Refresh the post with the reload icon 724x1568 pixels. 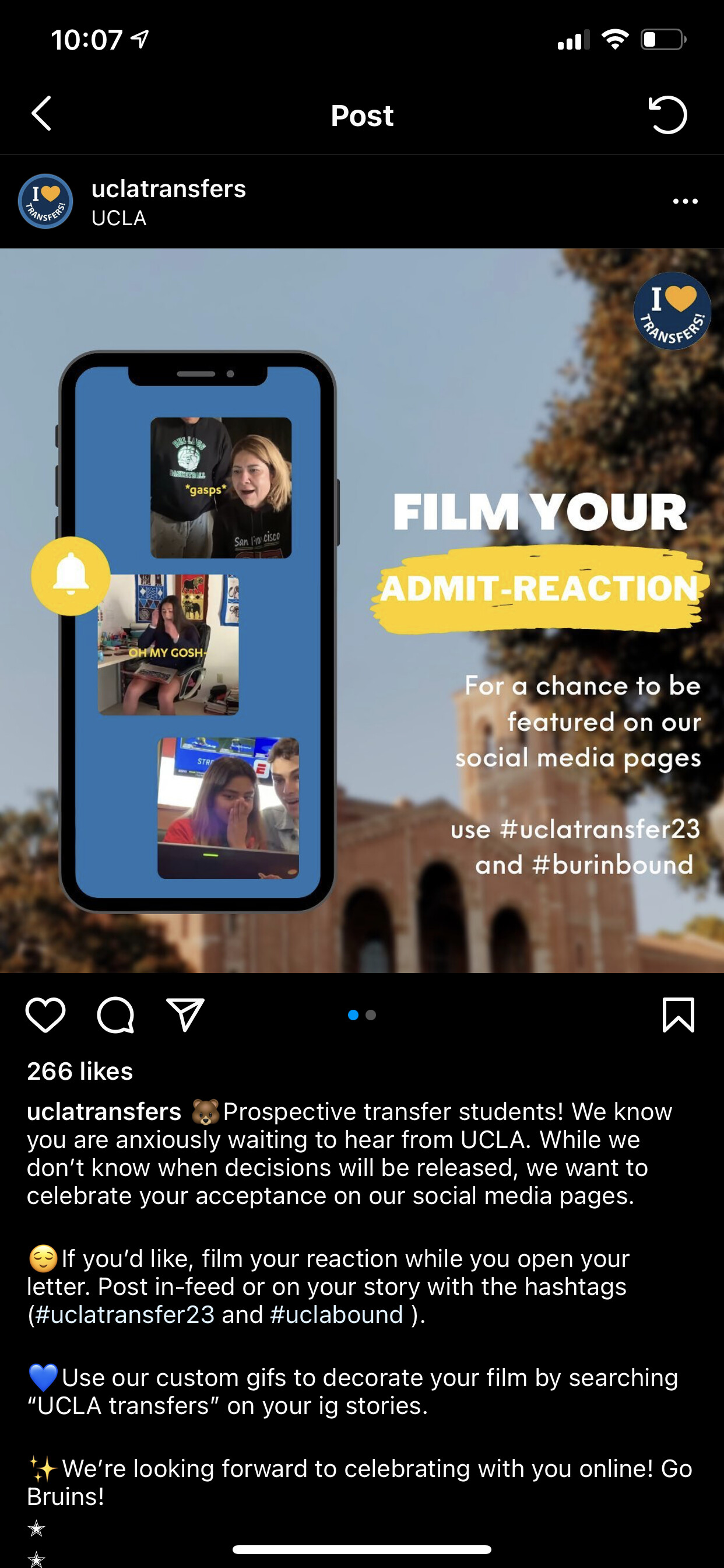click(x=667, y=114)
